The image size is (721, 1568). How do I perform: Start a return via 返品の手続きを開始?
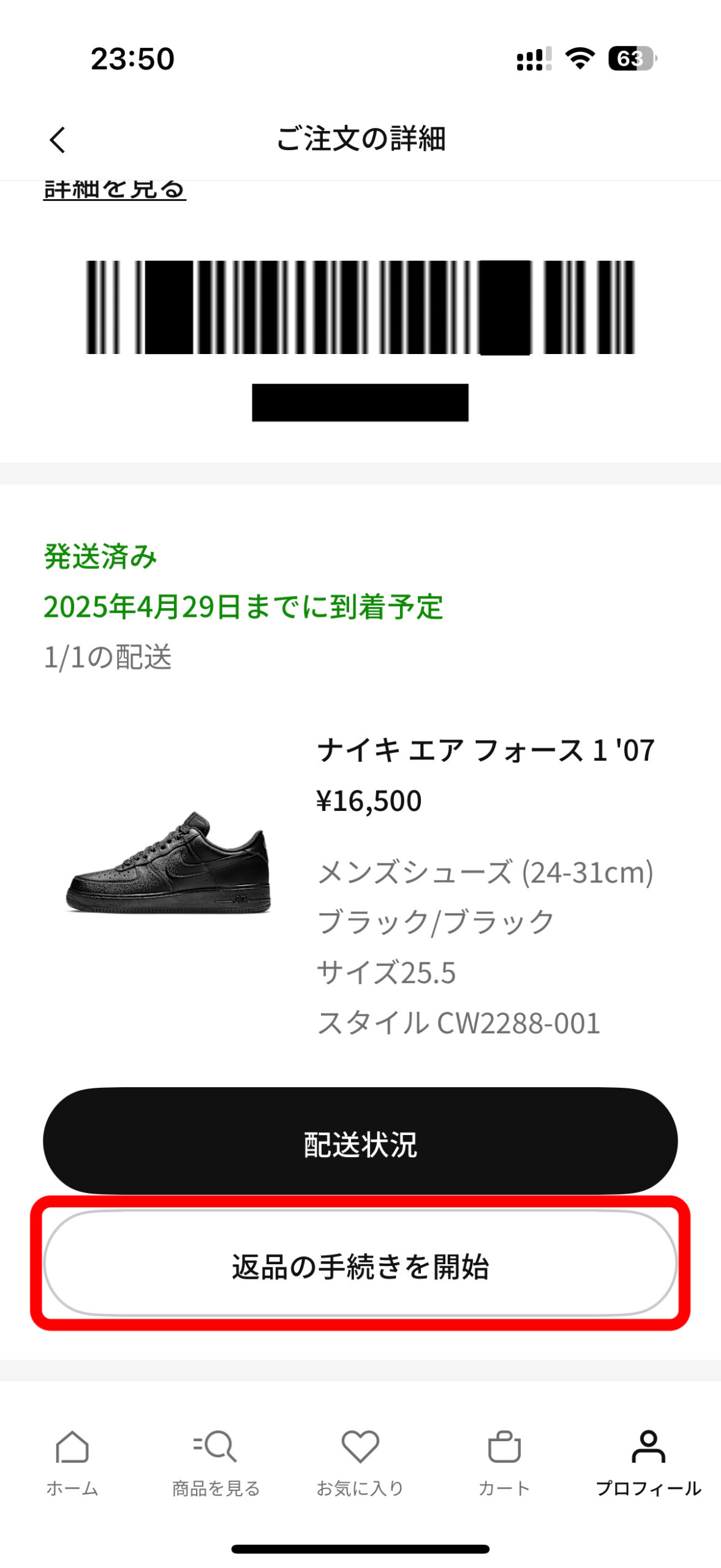coord(360,1268)
